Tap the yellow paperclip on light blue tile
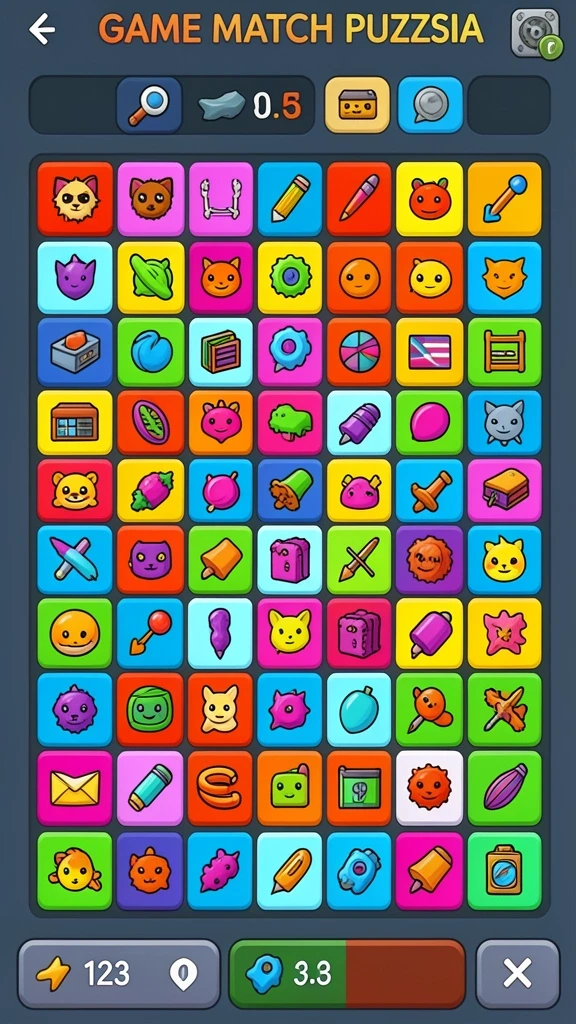The image size is (576, 1024). (289, 871)
